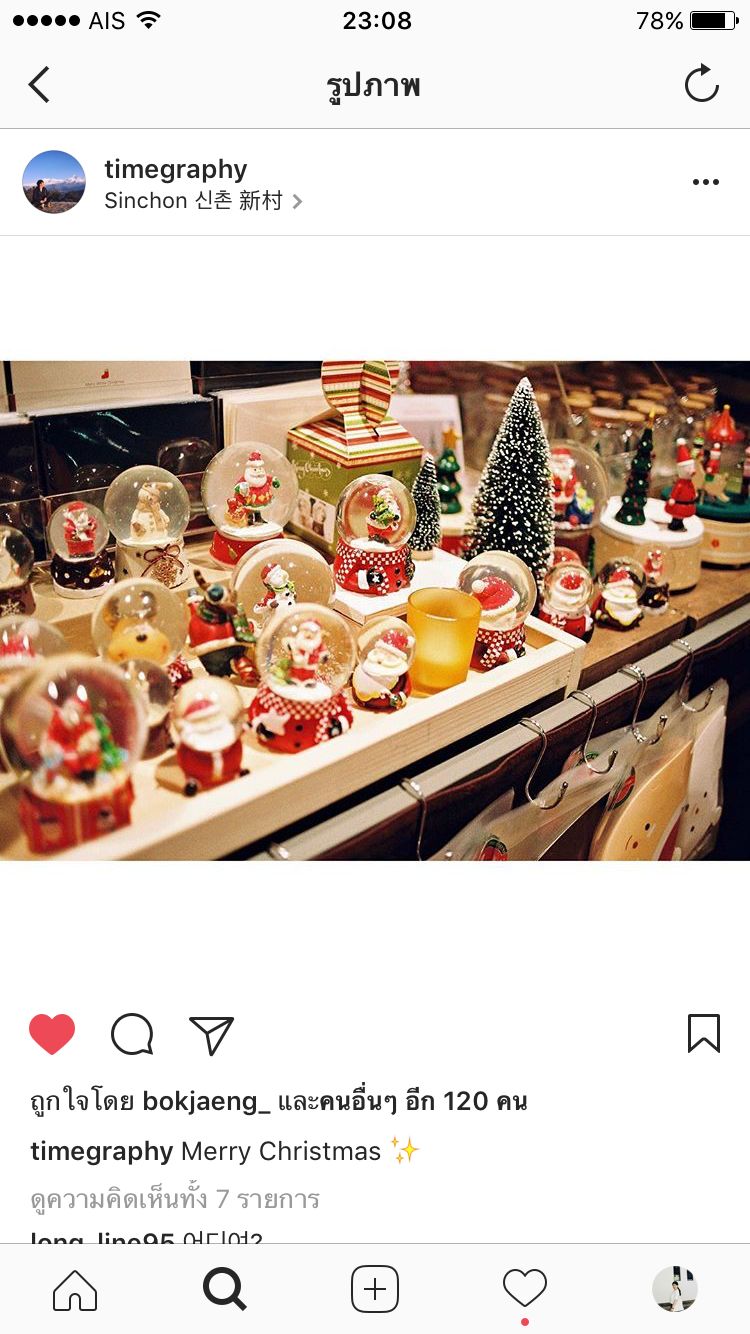Switch to the Home tab
Viewport: 750px width, 1334px height.
(x=75, y=1290)
